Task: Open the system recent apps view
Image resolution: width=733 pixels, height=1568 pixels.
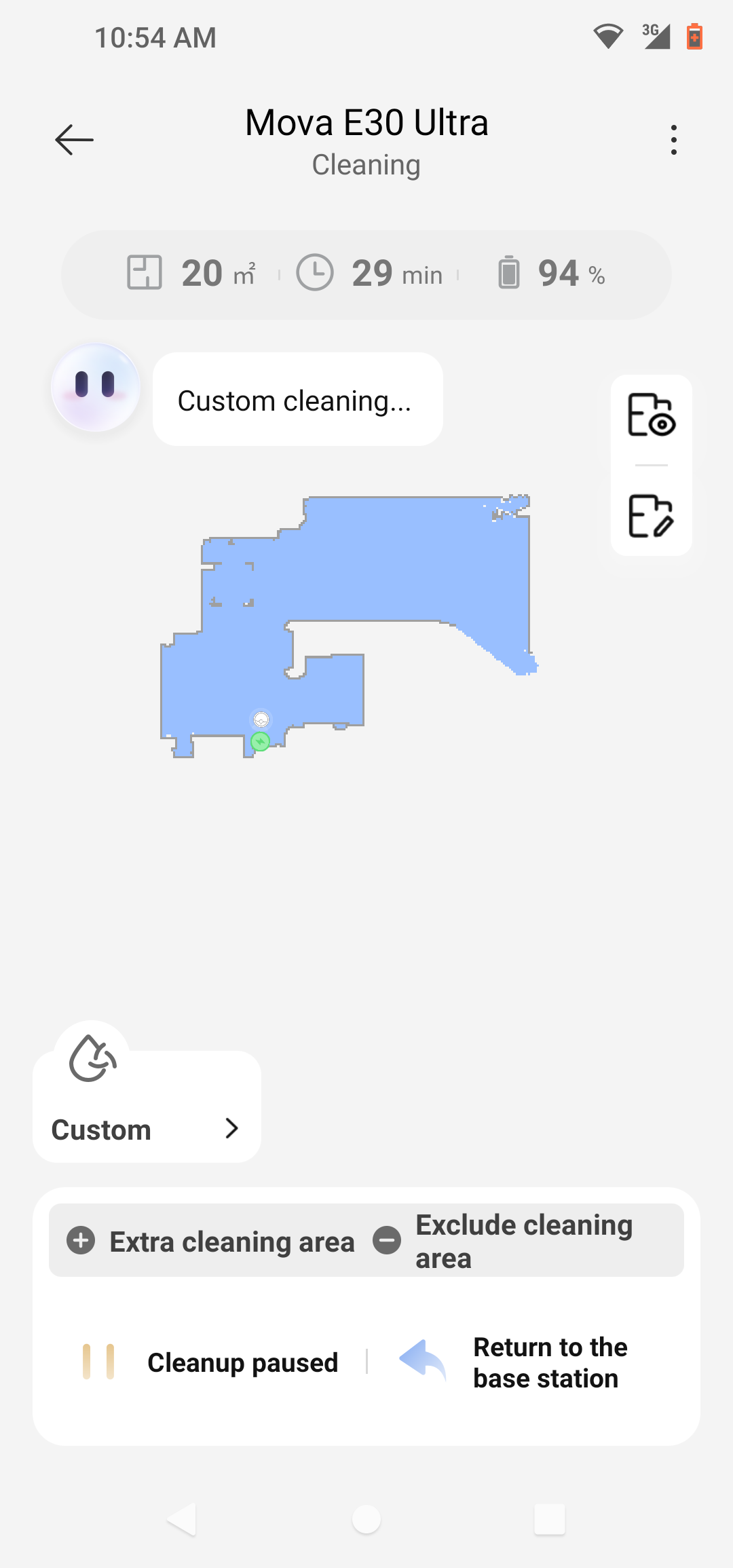Action: click(549, 1519)
